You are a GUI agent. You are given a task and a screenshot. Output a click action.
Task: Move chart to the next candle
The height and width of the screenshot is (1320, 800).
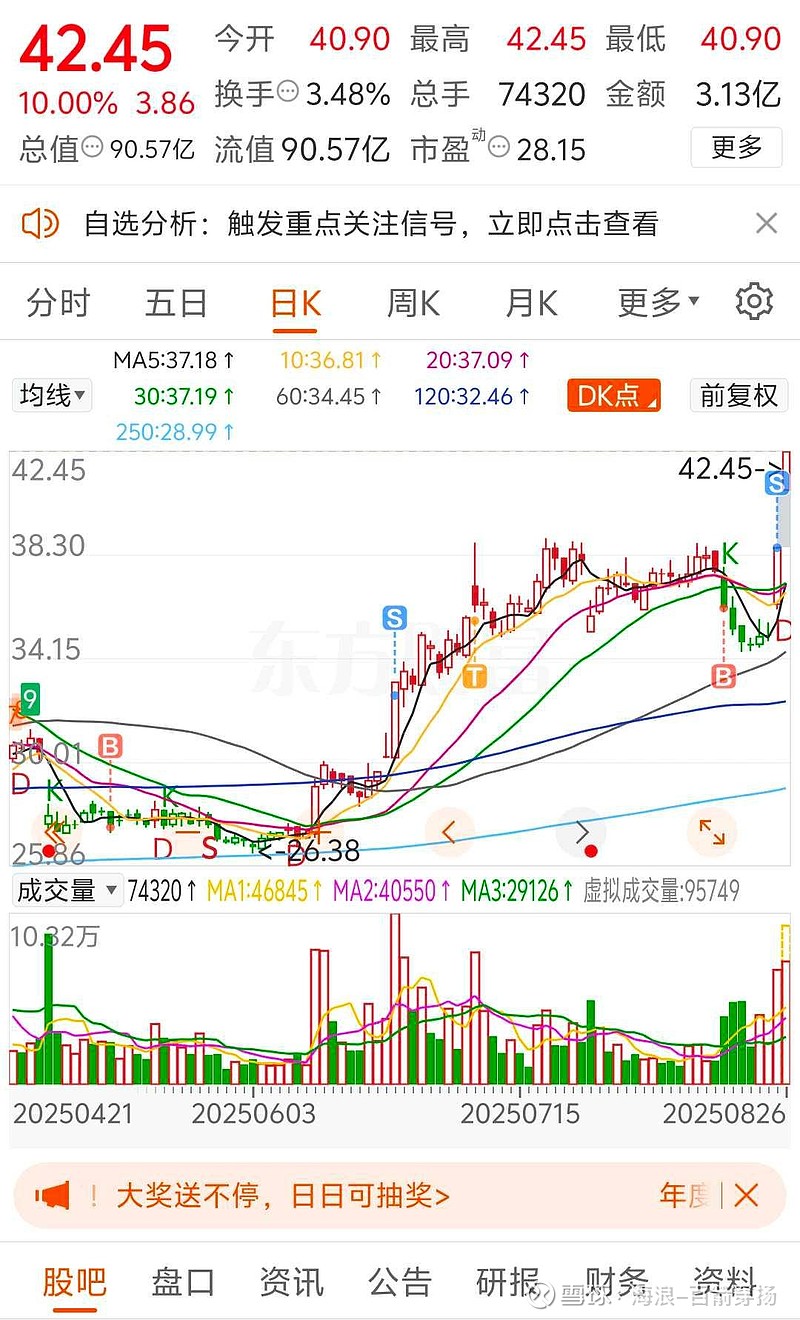pos(581,831)
